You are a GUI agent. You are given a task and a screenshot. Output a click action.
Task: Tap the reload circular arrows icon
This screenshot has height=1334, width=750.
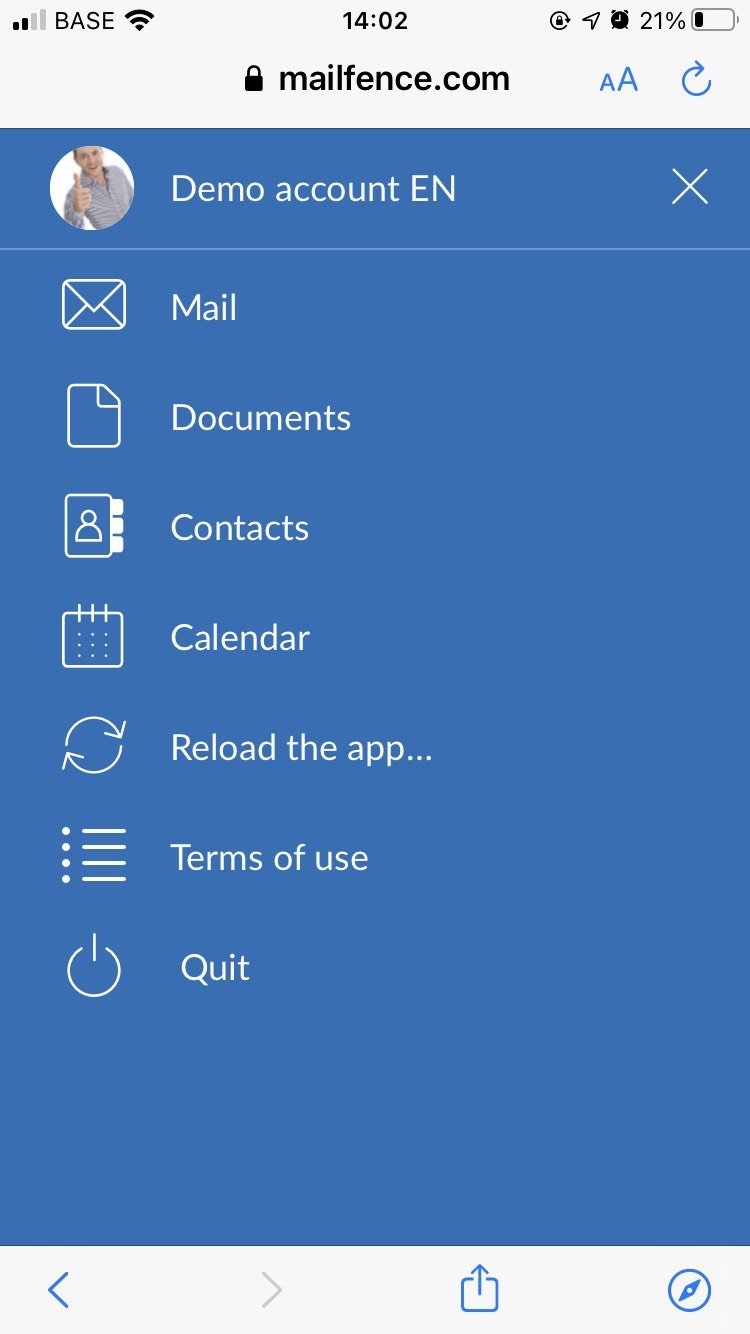[x=93, y=746]
